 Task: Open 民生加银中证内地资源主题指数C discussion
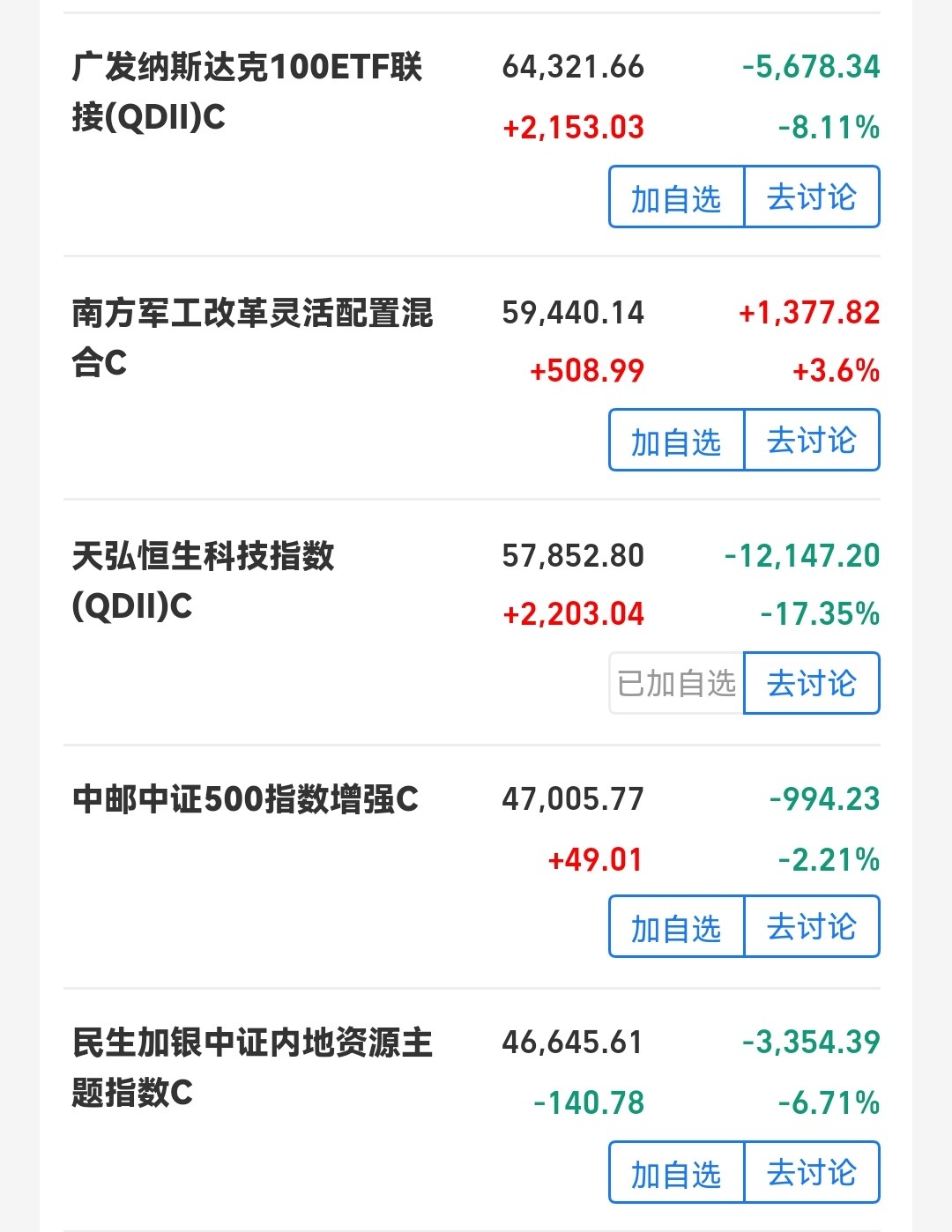pos(811,1173)
